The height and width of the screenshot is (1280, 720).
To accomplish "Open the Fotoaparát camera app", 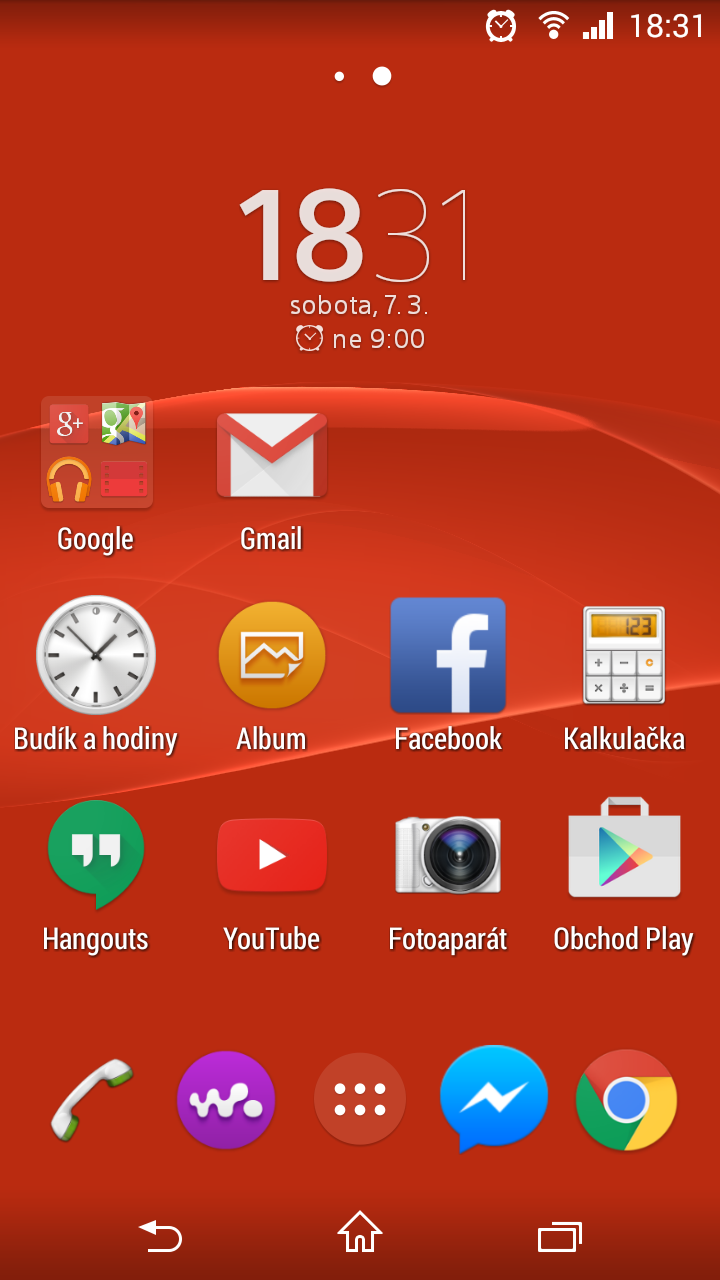I will pyautogui.click(x=447, y=853).
